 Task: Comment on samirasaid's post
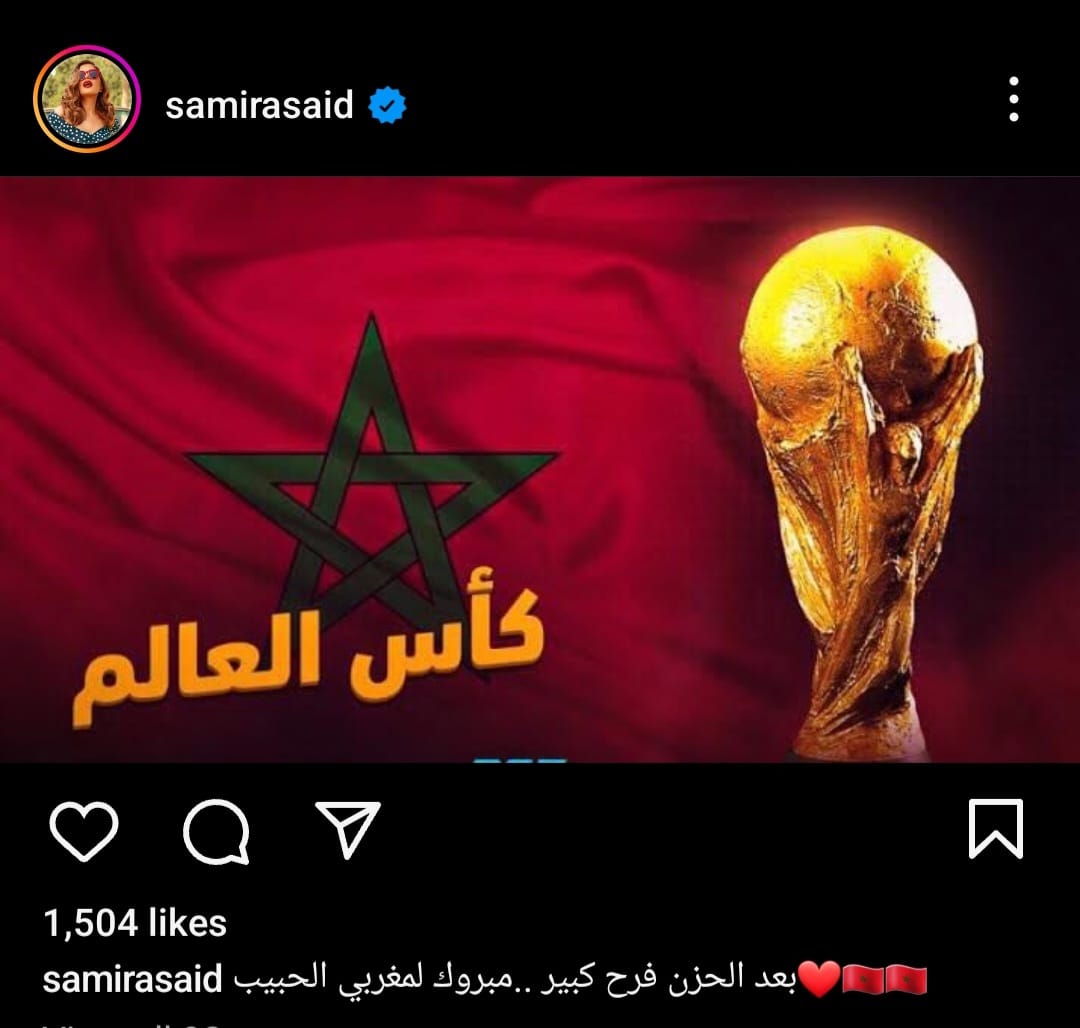click(x=216, y=832)
